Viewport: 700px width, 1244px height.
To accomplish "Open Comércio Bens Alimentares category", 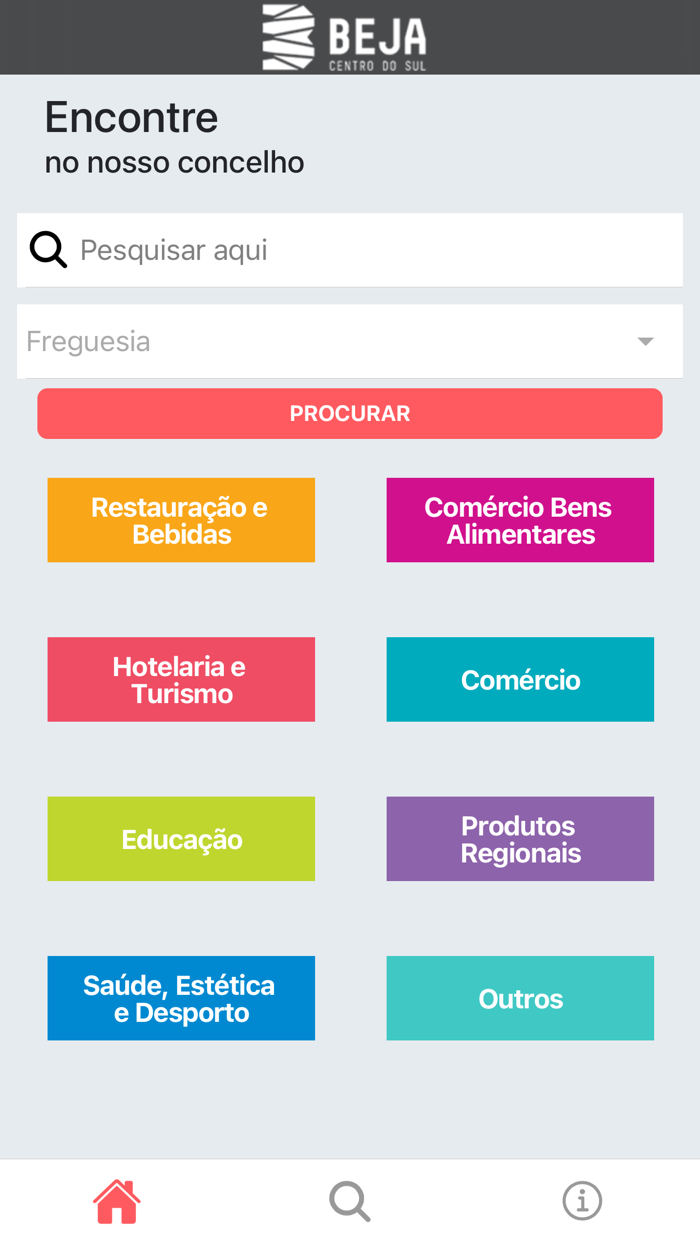I will (520, 520).
